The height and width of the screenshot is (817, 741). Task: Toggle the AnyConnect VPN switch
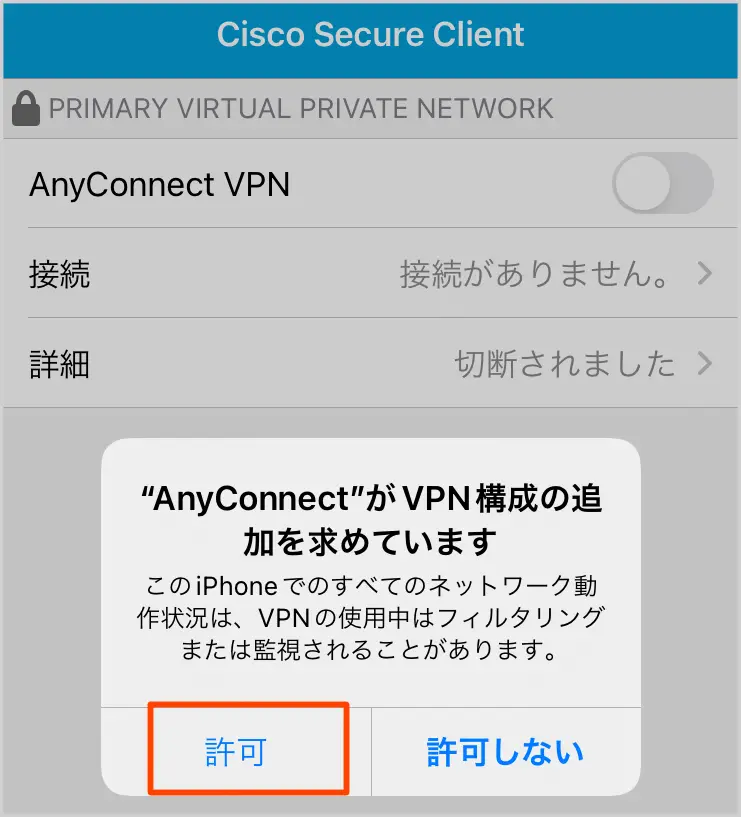pos(661,184)
